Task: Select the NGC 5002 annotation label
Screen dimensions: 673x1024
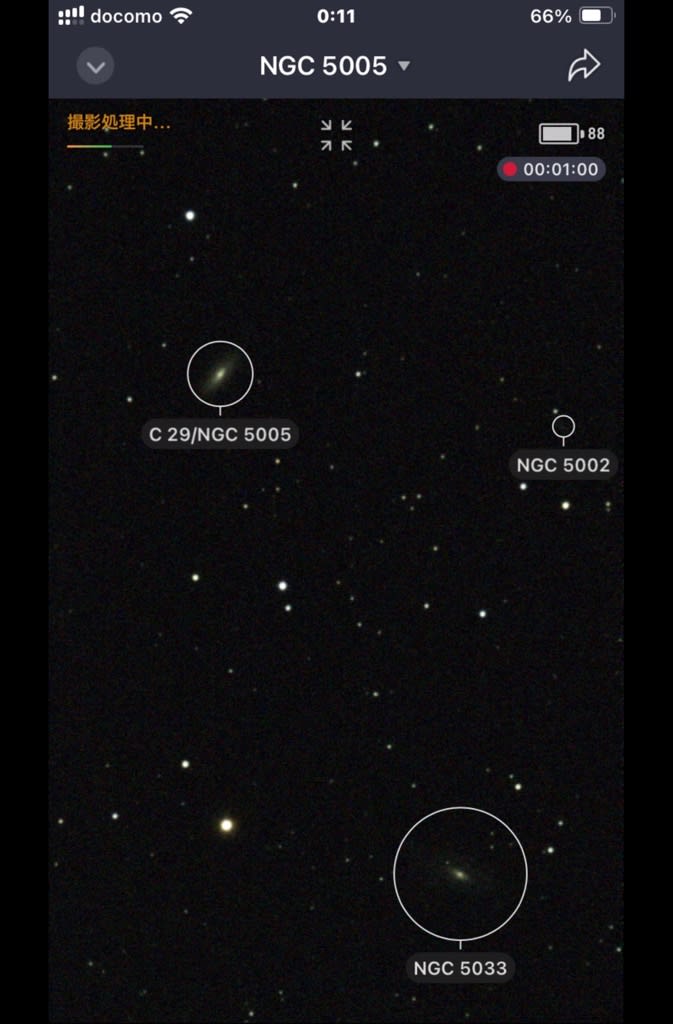Action: click(562, 465)
